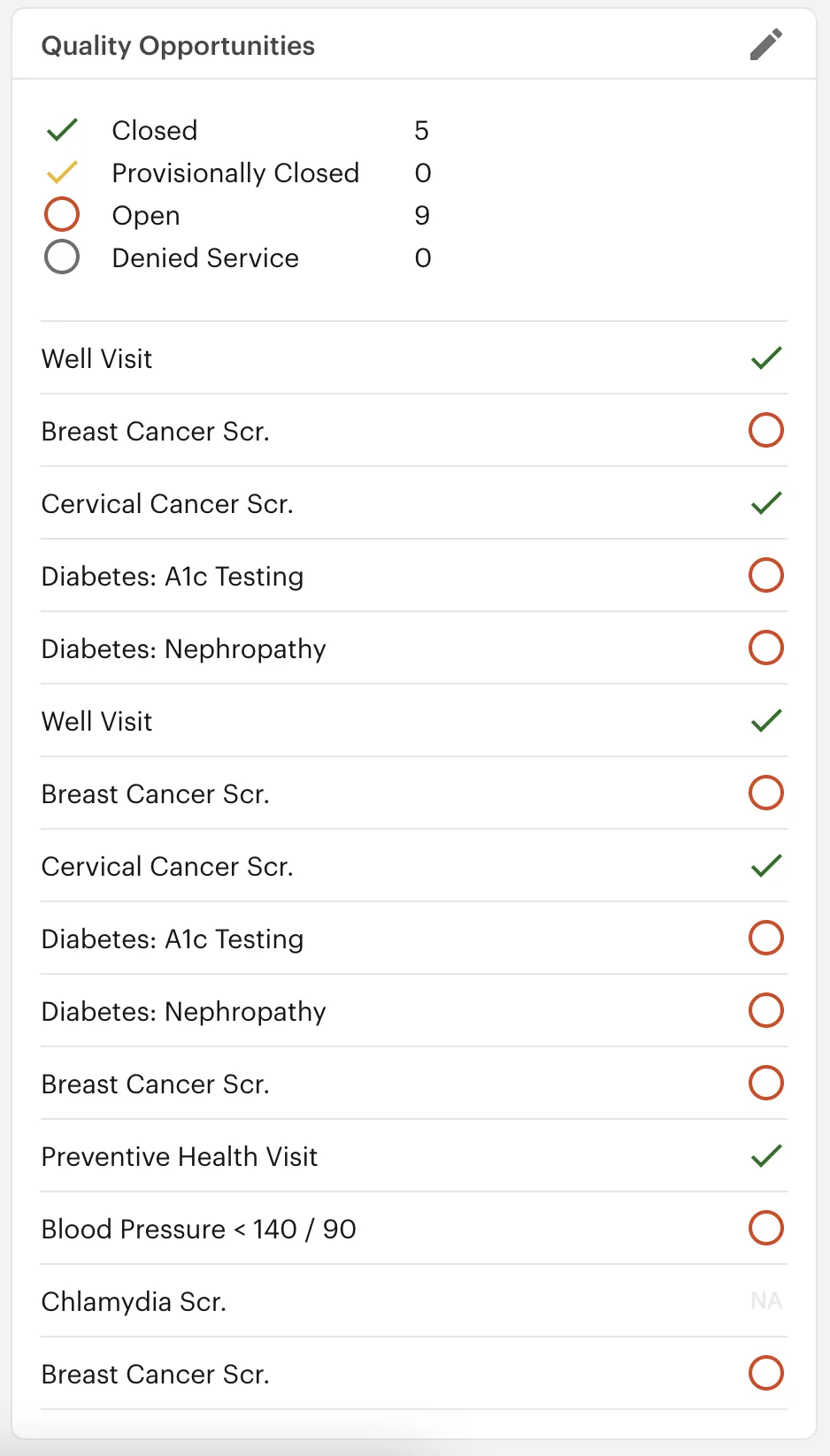Image resolution: width=830 pixels, height=1456 pixels.
Task: Select the open circle for Breast Cancer Scr.
Action: coord(765,430)
